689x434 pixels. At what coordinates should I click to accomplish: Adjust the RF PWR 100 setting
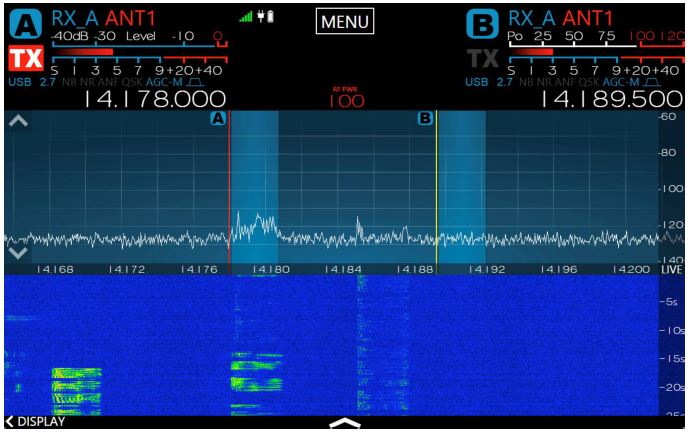click(x=345, y=98)
